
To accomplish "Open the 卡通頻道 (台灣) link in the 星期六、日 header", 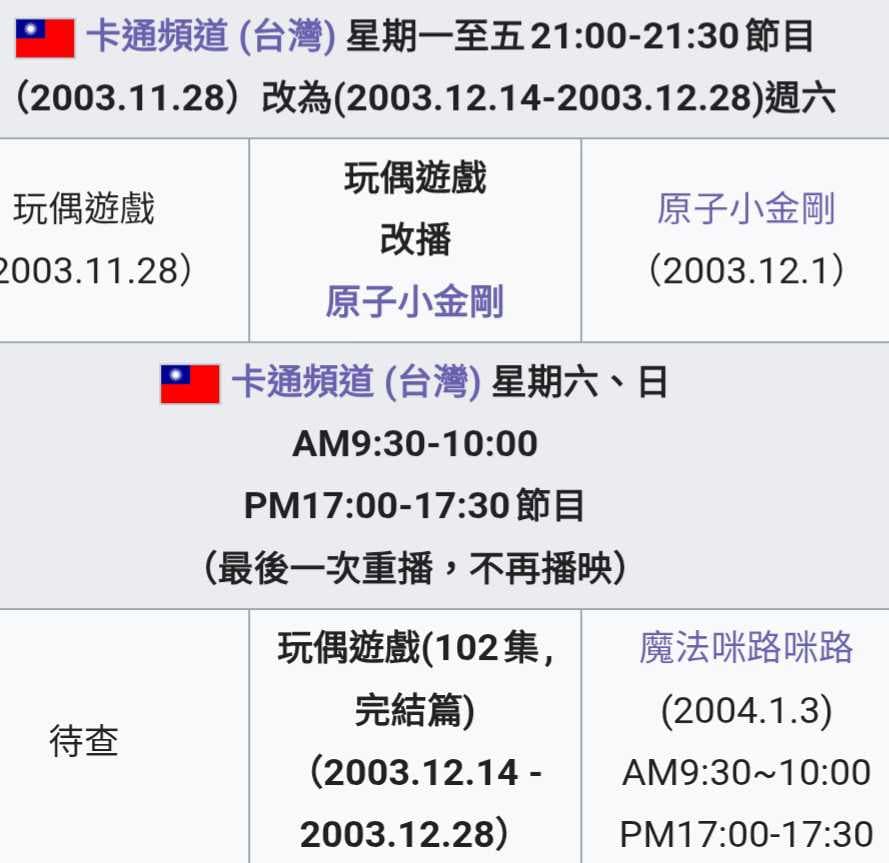I will 356,382.
